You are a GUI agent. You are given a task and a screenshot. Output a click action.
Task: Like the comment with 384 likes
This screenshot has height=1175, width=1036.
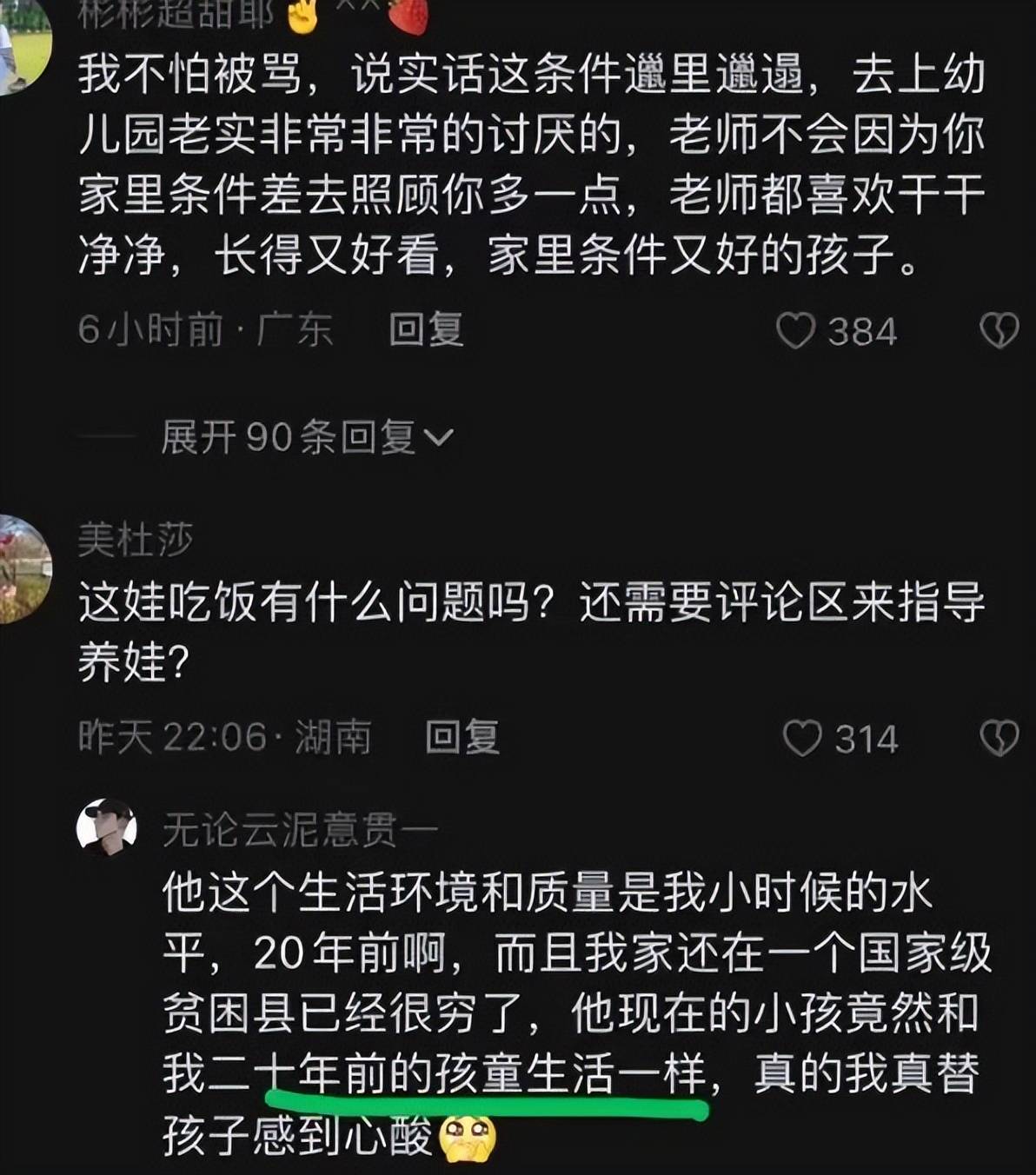795,331
